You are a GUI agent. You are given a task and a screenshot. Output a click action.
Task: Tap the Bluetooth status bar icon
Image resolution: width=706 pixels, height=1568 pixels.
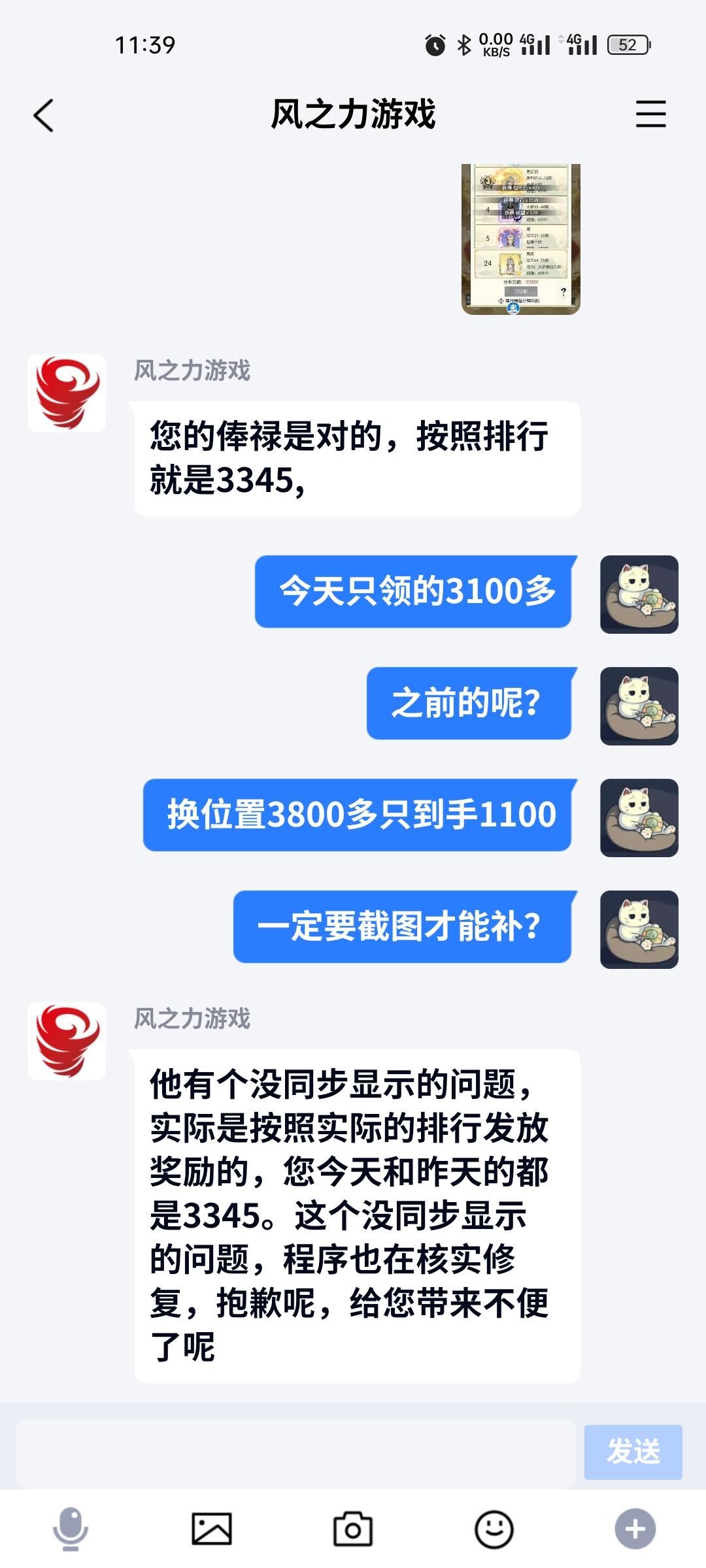tap(465, 44)
